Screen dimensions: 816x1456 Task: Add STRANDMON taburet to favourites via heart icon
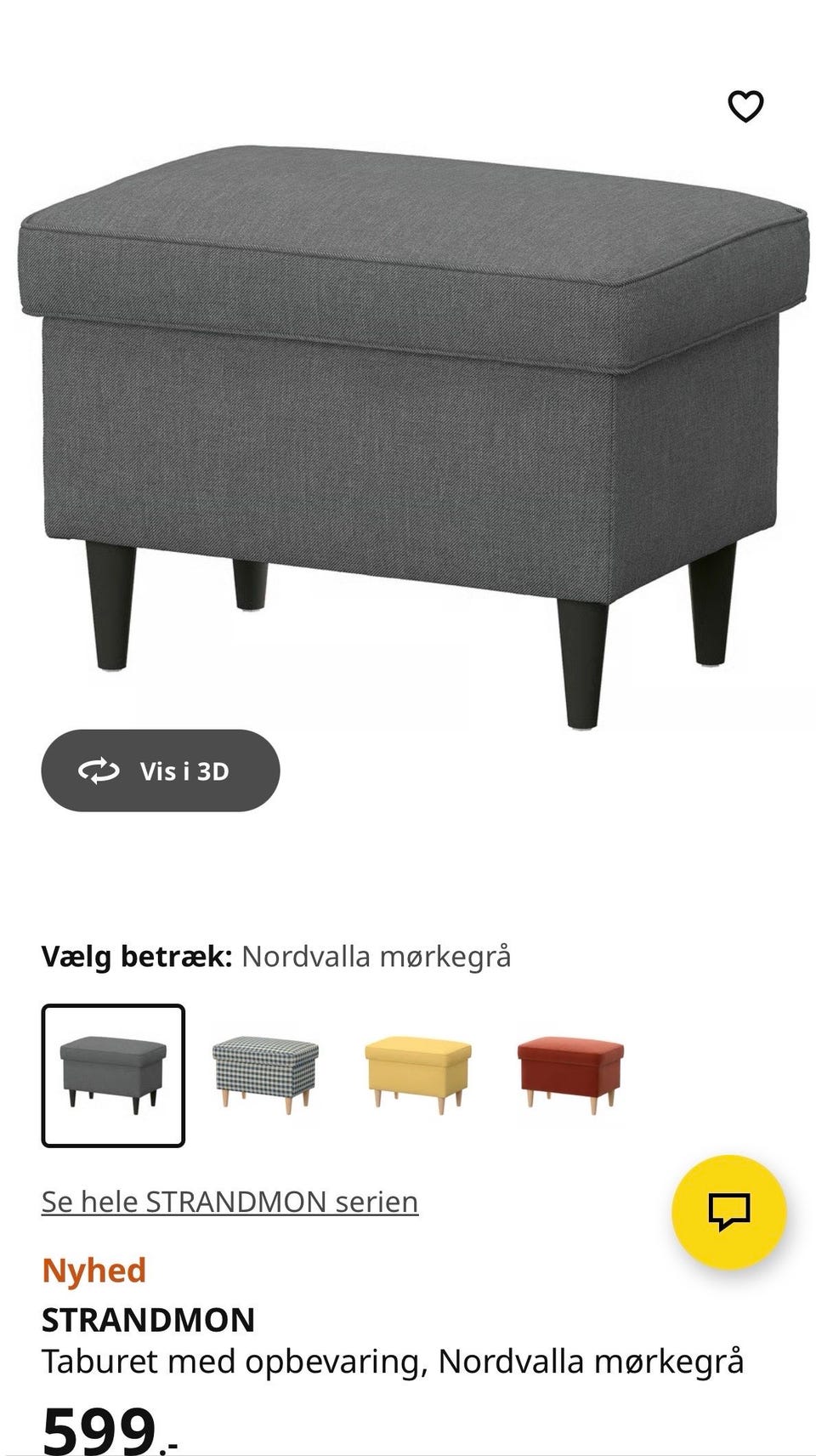tap(745, 107)
